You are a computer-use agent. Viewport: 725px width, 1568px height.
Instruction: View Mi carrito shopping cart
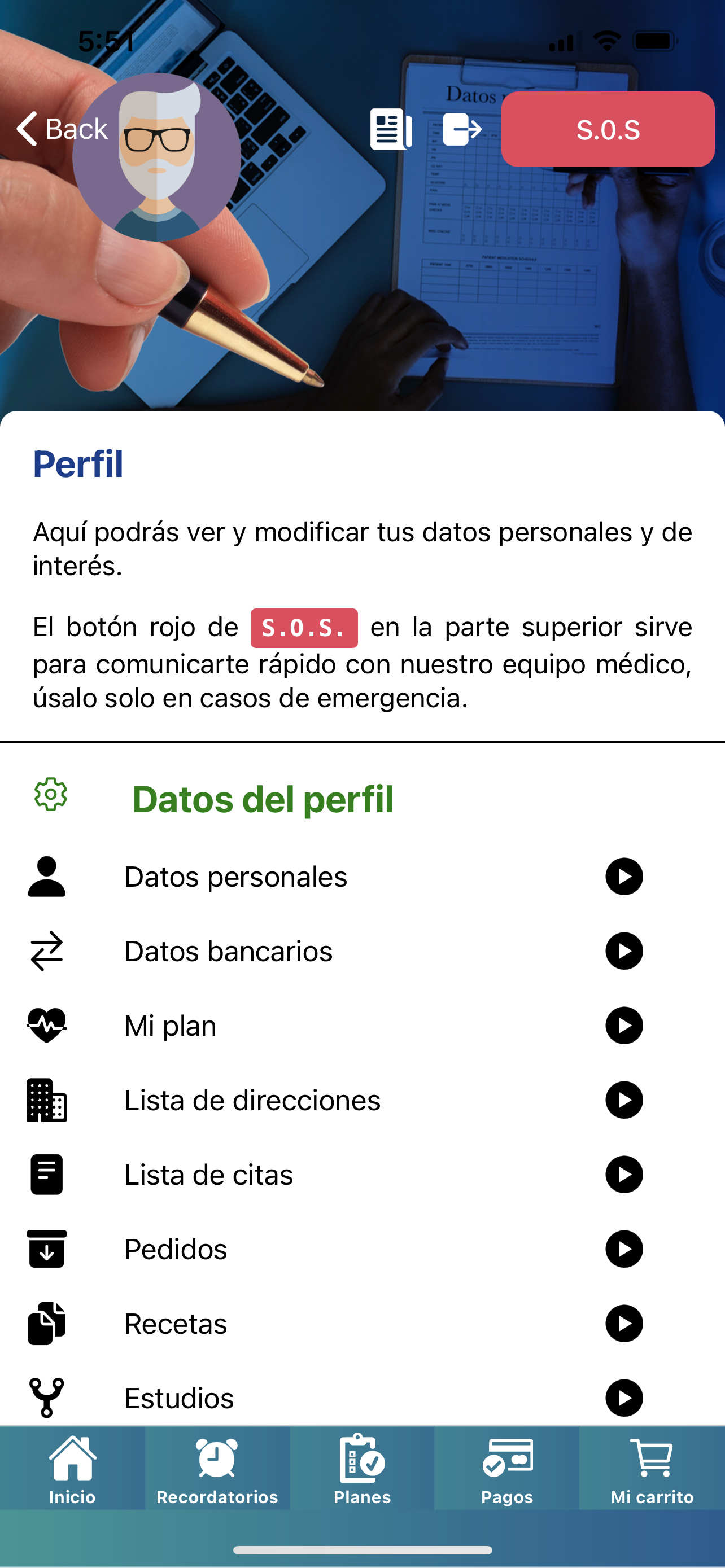[652, 1468]
